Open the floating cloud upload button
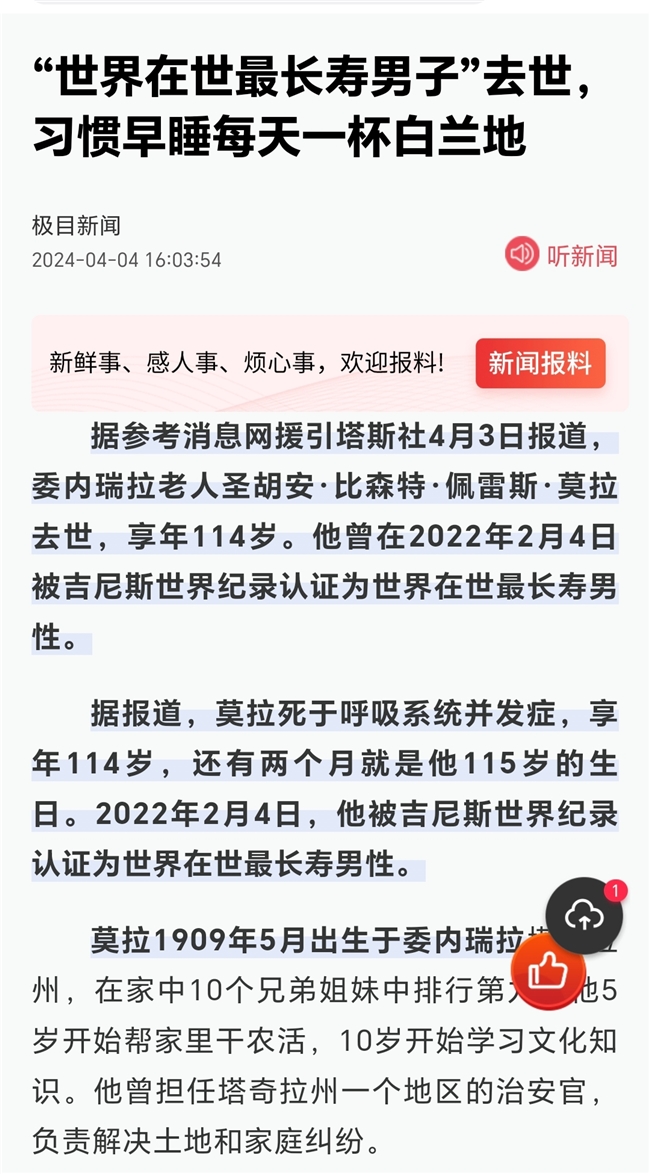The height and width of the screenshot is (1174, 650). (584, 915)
